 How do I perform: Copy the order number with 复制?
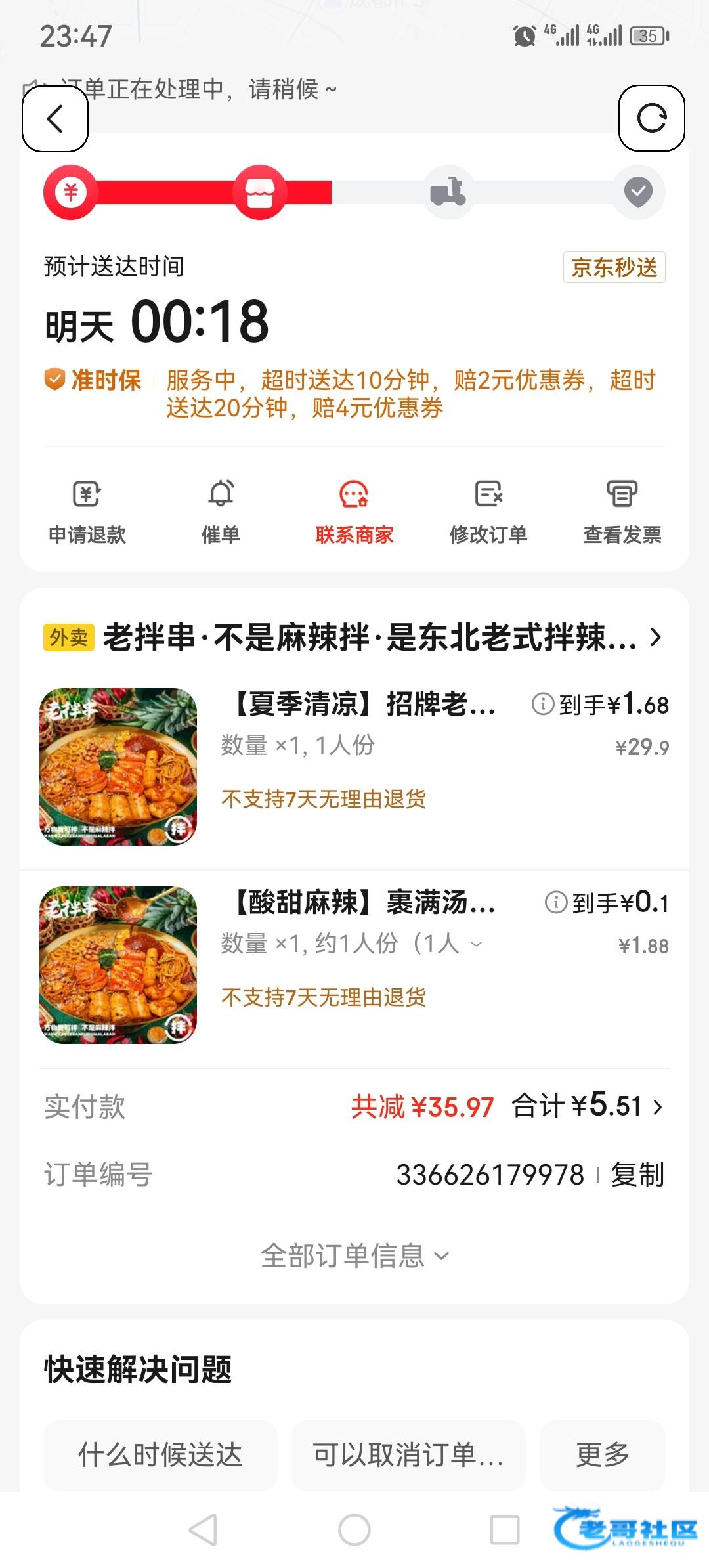click(x=637, y=1175)
